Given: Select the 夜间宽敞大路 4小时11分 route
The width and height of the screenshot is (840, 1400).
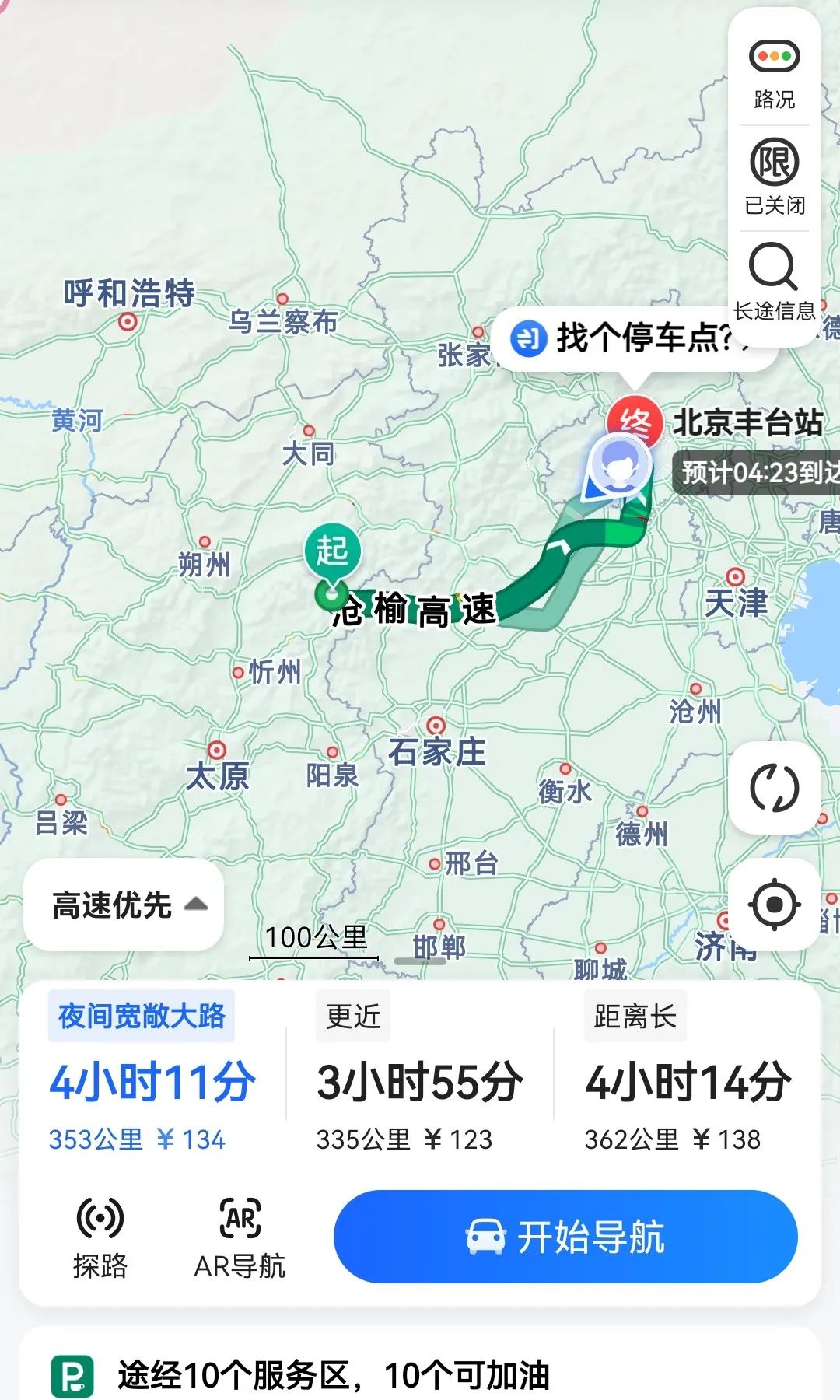Looking at the screenshot, I should click(x=152, y=1081).
